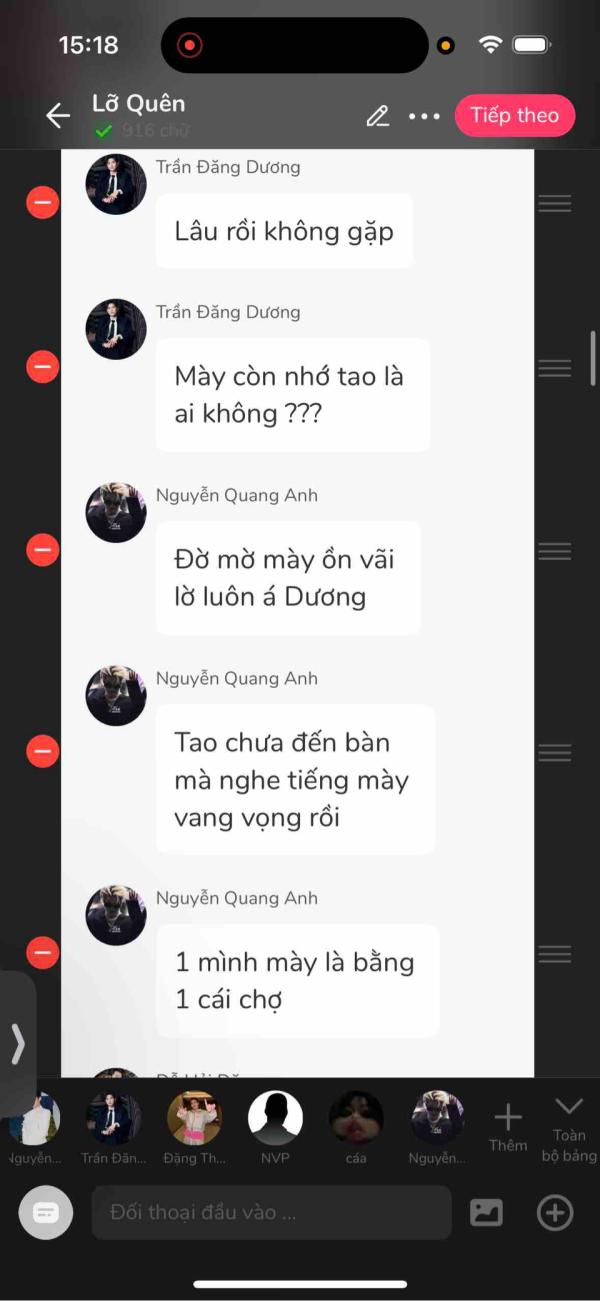Delete the message "Tao chưa đến bàn"
This screenshot has height=1301, width=600.
click(42, 751)
